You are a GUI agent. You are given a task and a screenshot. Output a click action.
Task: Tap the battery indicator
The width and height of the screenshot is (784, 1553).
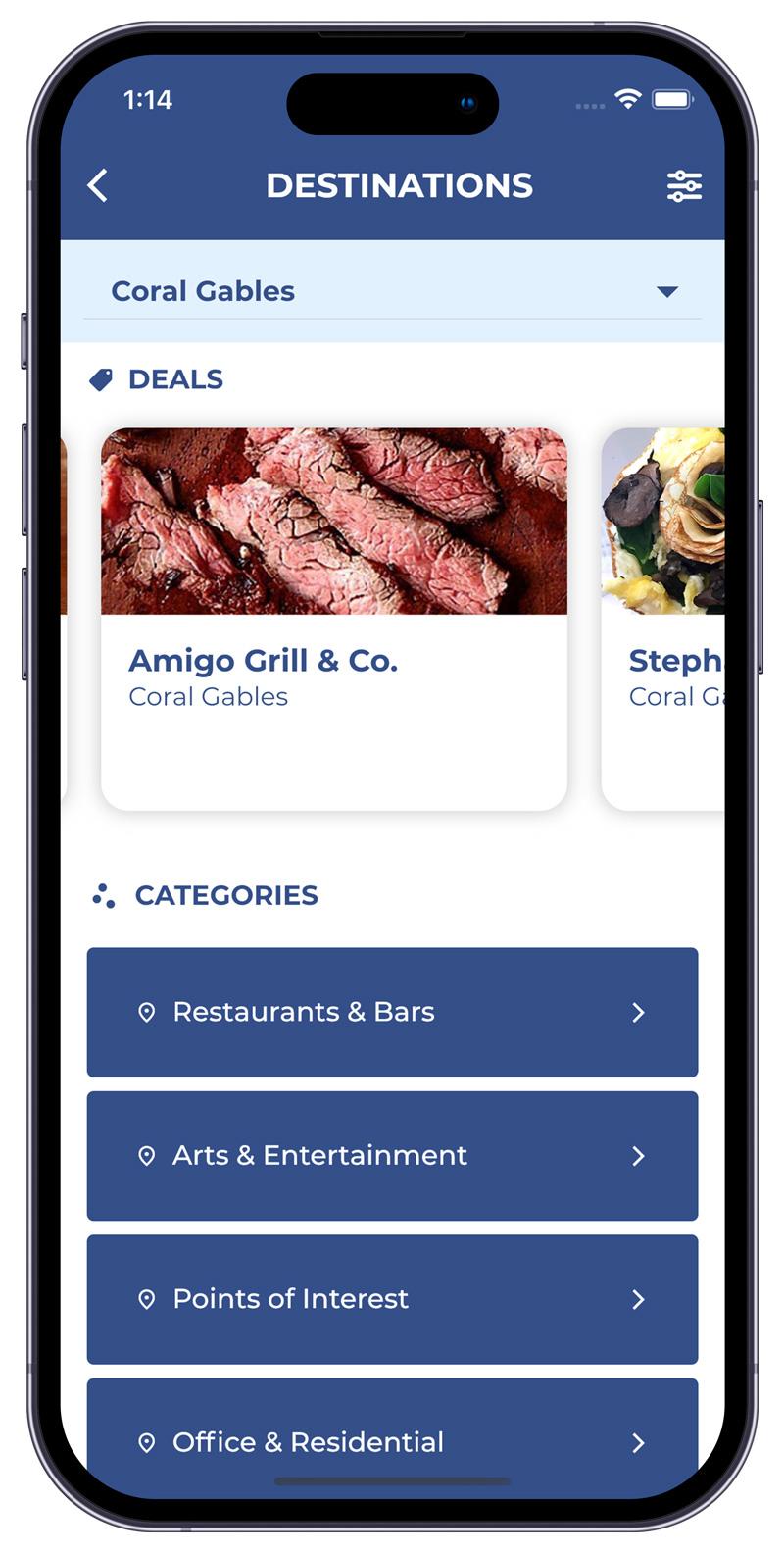pos(671,98)
